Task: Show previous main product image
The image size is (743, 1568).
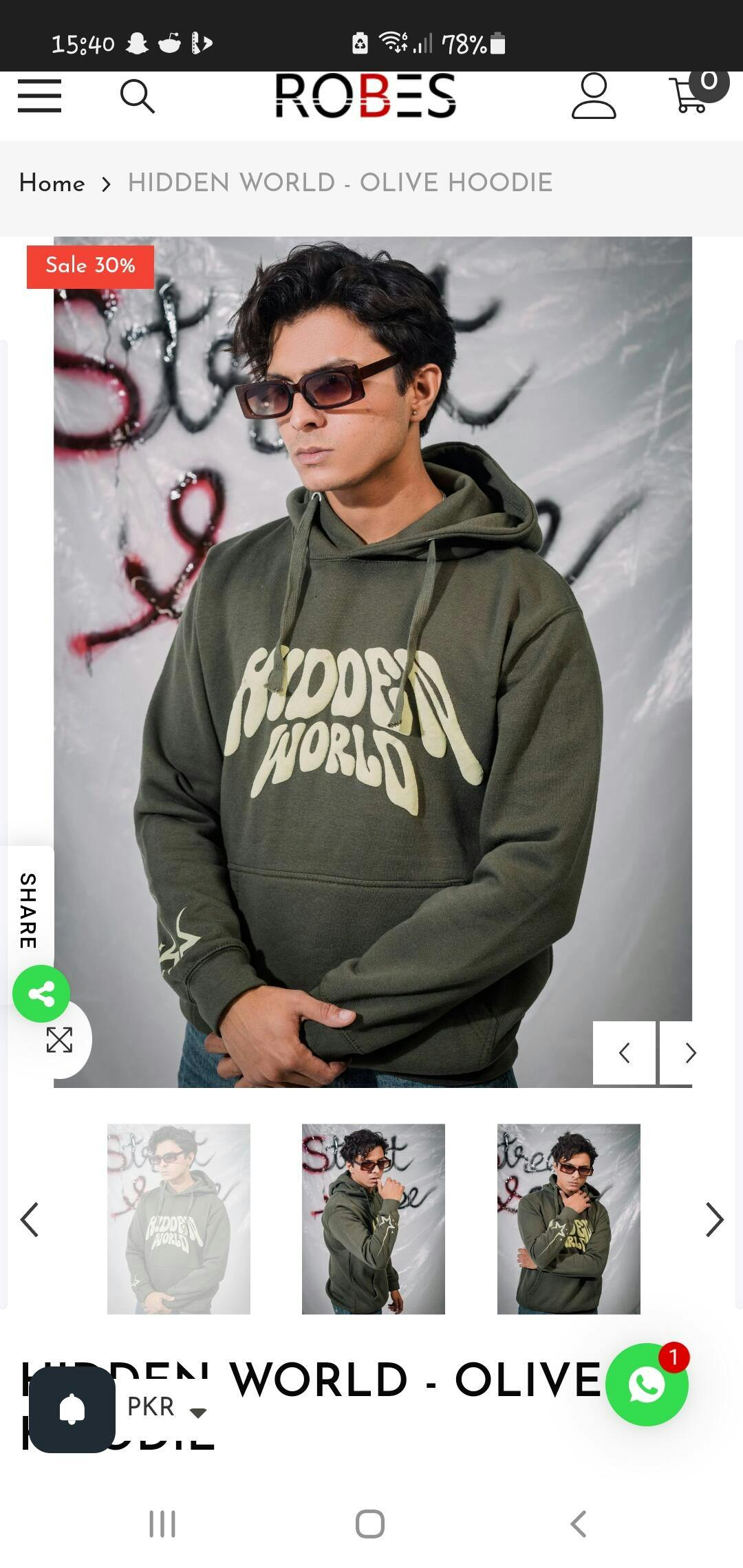Action: 624,1053
